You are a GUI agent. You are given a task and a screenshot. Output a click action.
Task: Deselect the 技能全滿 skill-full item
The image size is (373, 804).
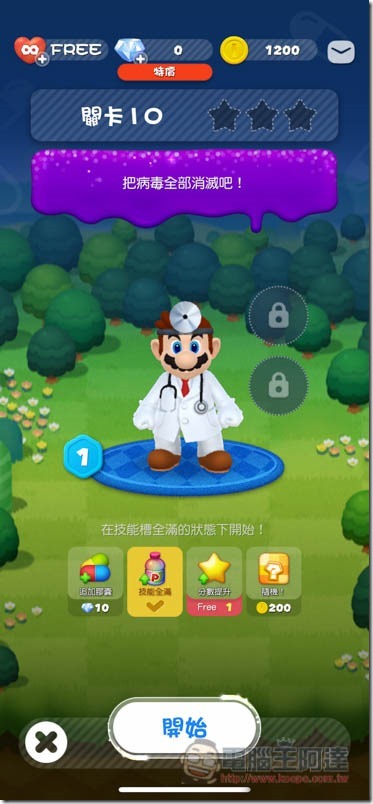coord(154,581)
